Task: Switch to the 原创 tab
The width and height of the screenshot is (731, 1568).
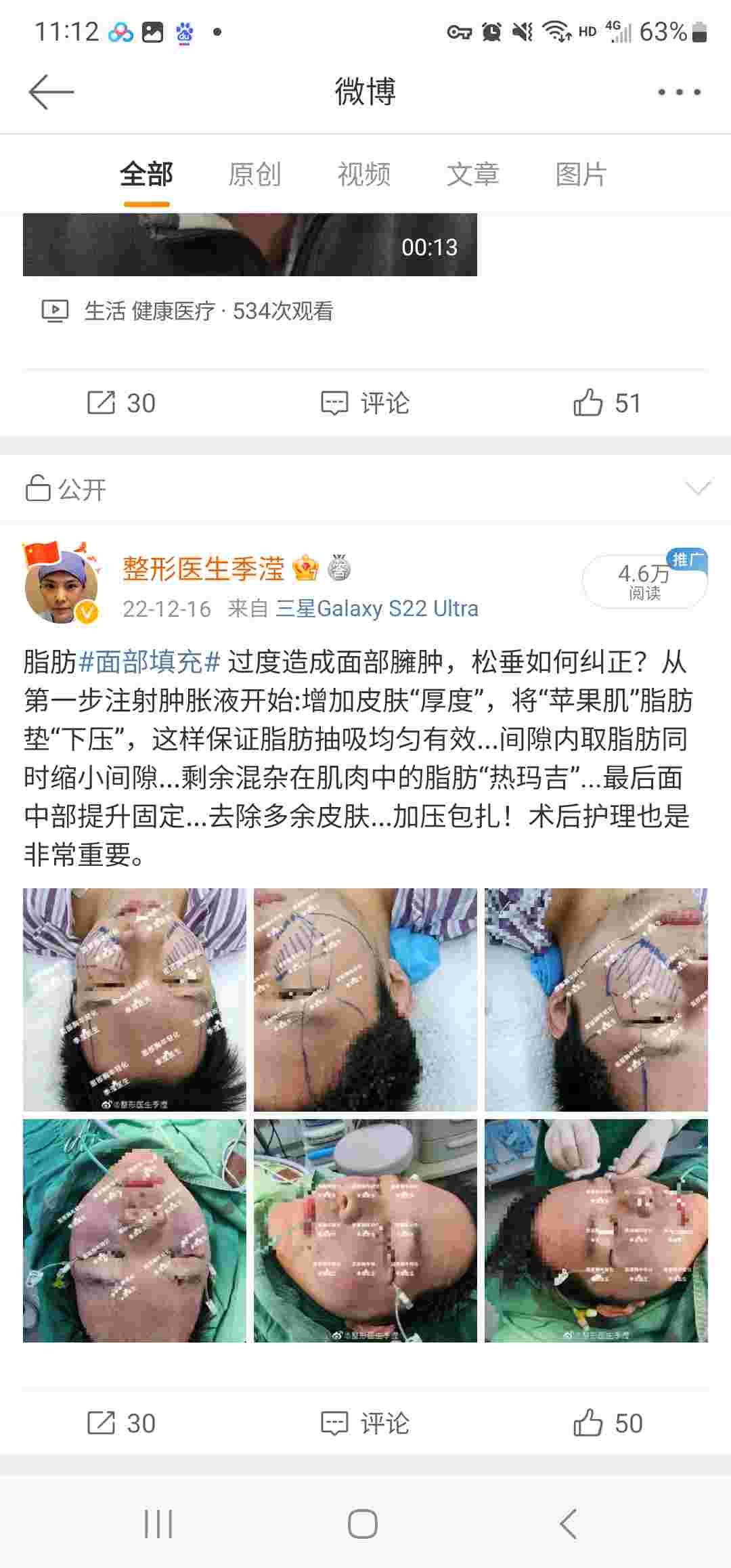Action: click(x=254, y=175)
